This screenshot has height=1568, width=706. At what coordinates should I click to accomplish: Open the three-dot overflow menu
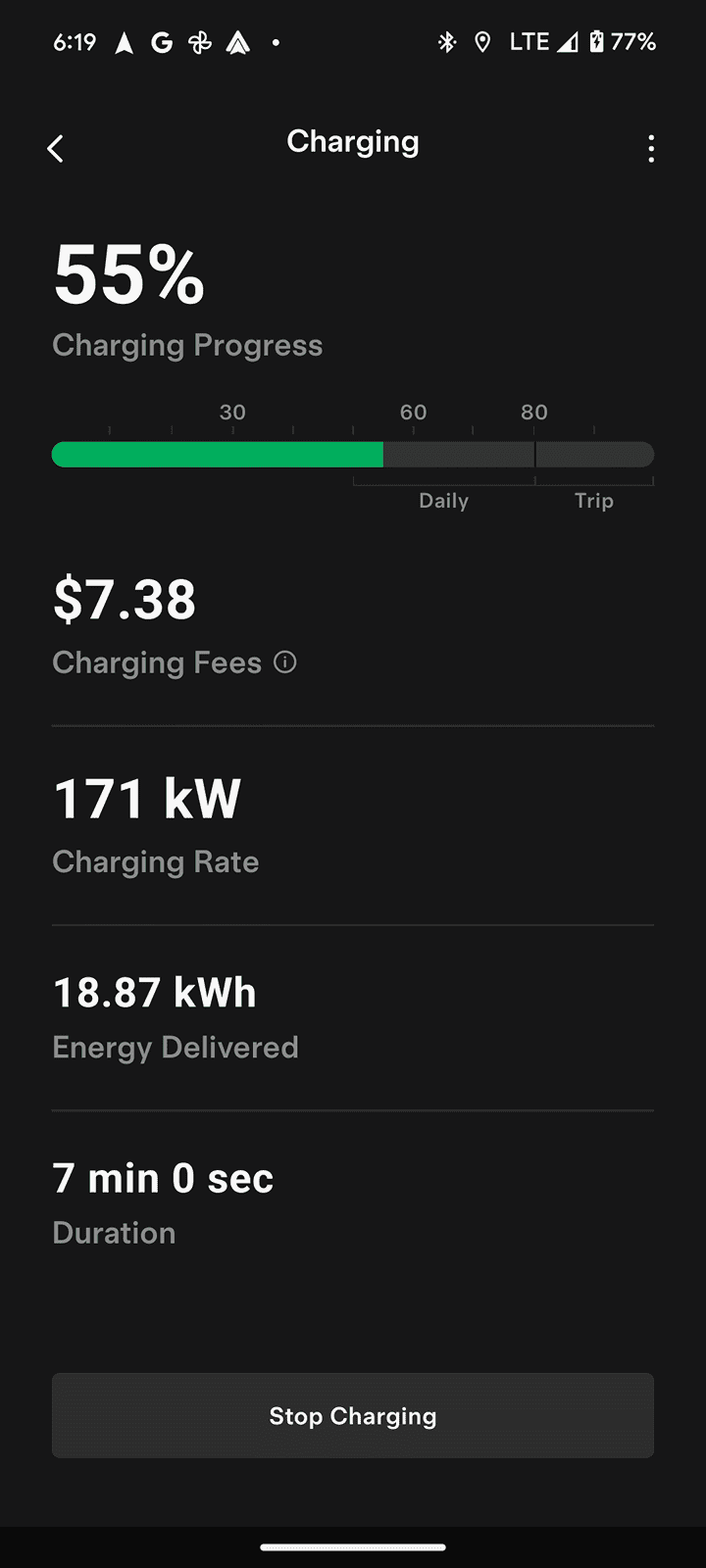coord(651,149)
